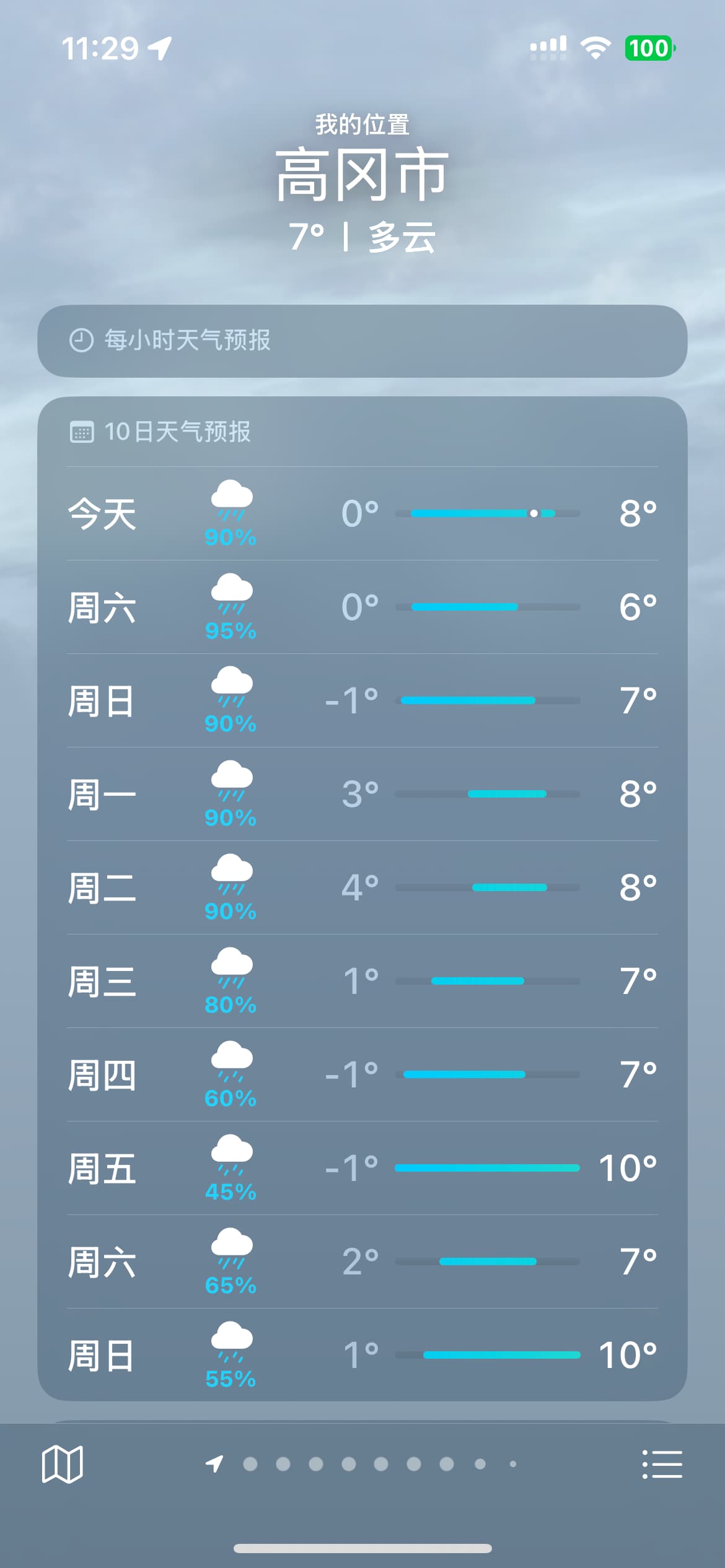Open the 周二 daily forecast
The width and height of the screenshot is (725, 1568).
tap(362, 887)
